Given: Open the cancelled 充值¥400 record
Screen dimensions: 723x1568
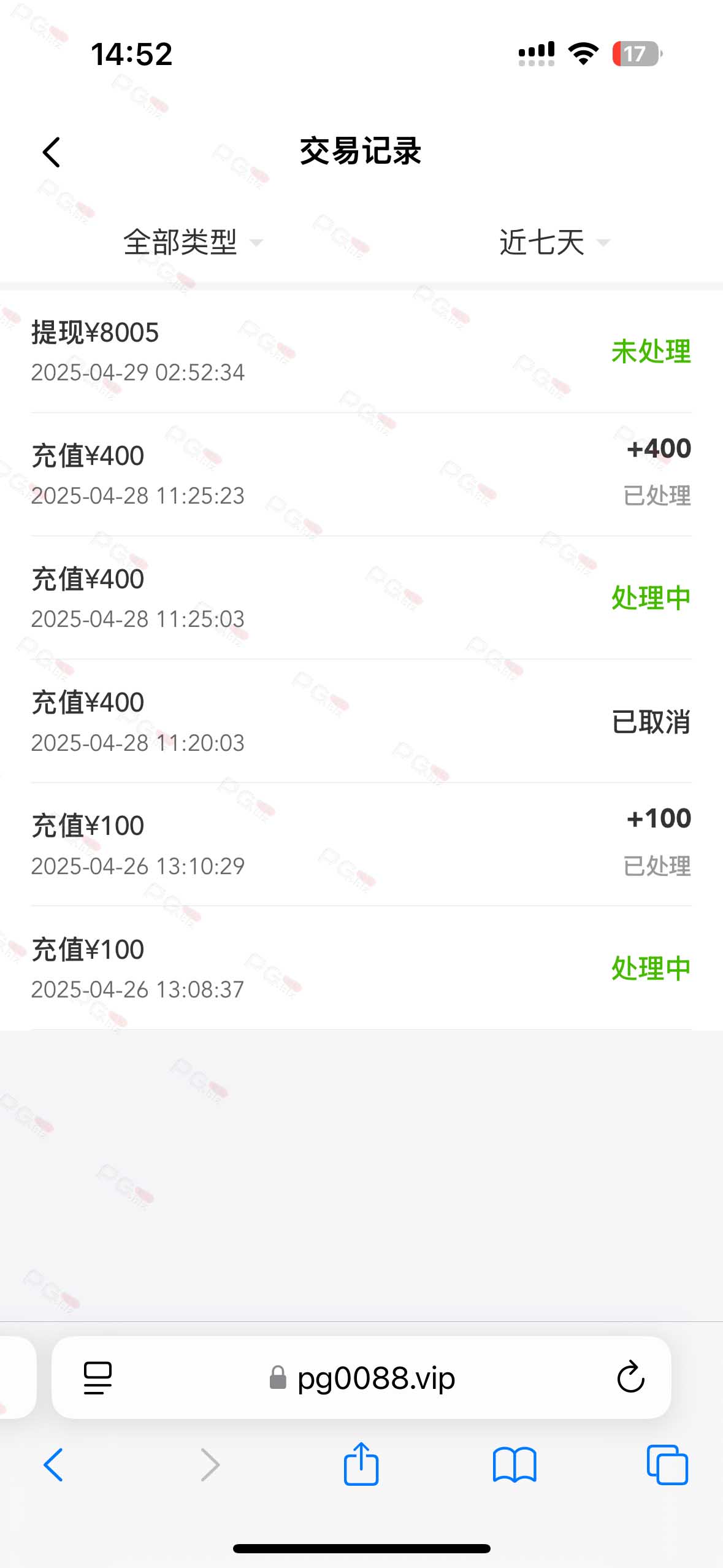Looking at the screenshot, I should 361,721.
